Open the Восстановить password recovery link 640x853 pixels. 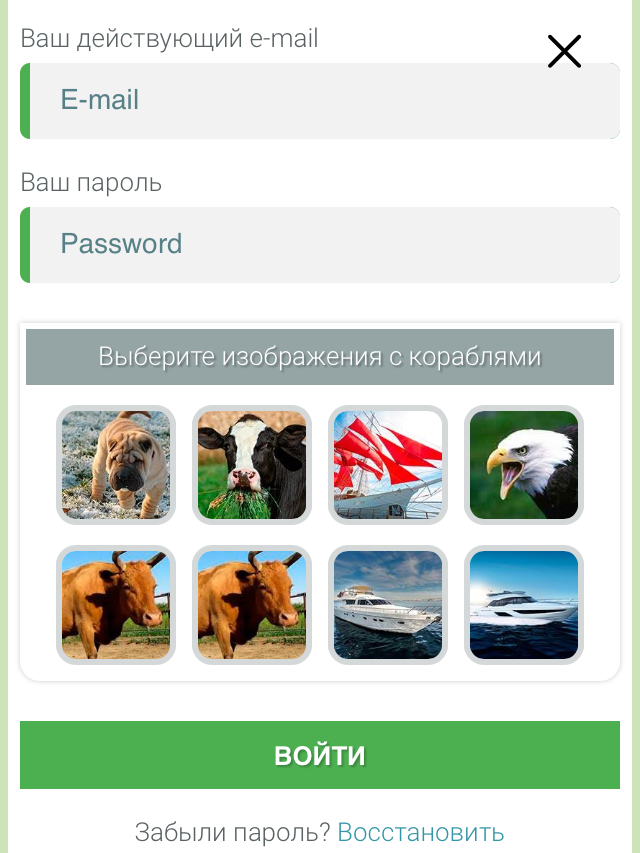click(420, 832)
